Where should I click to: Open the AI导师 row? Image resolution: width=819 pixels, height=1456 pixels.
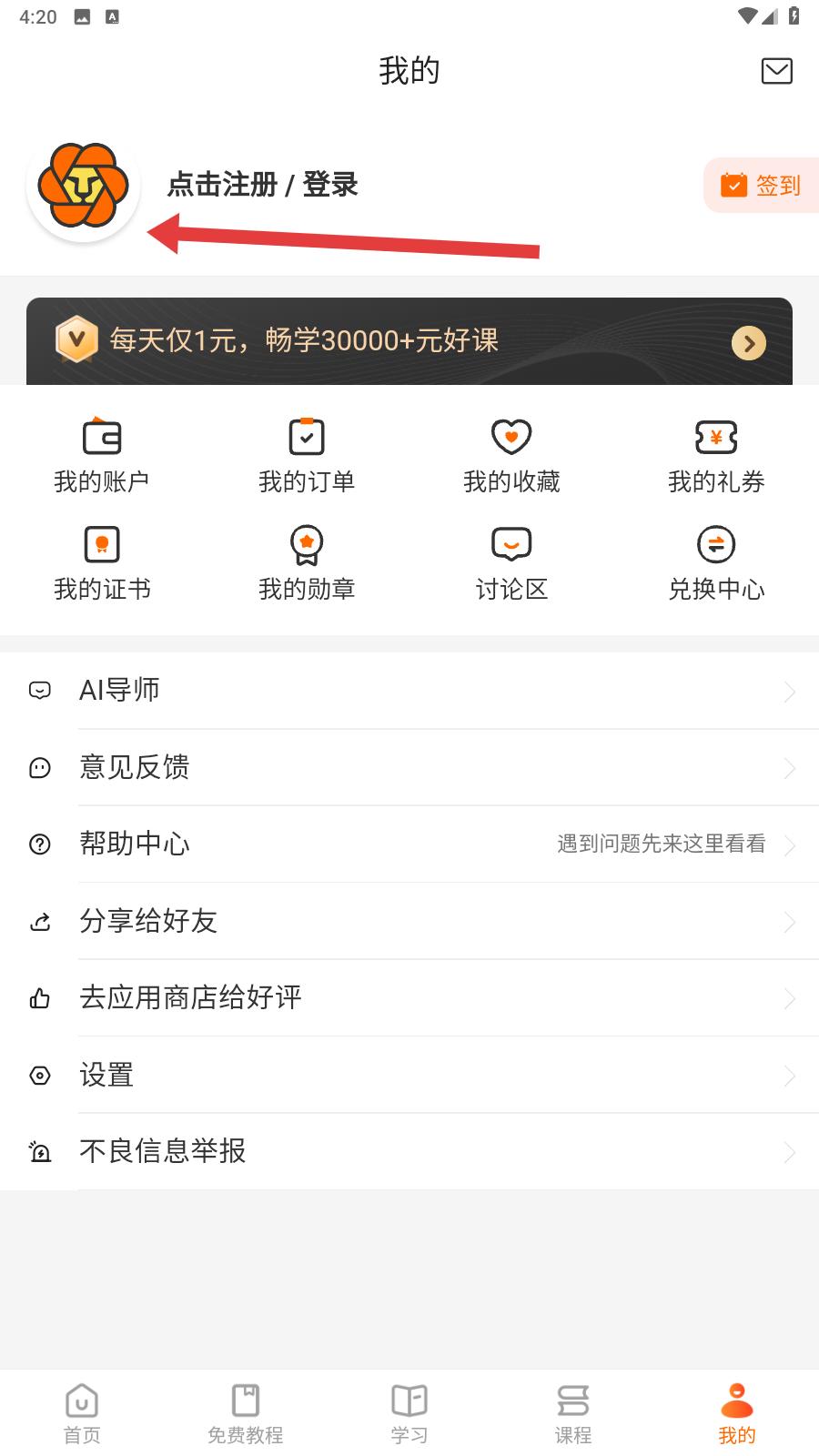pos(409,691)
